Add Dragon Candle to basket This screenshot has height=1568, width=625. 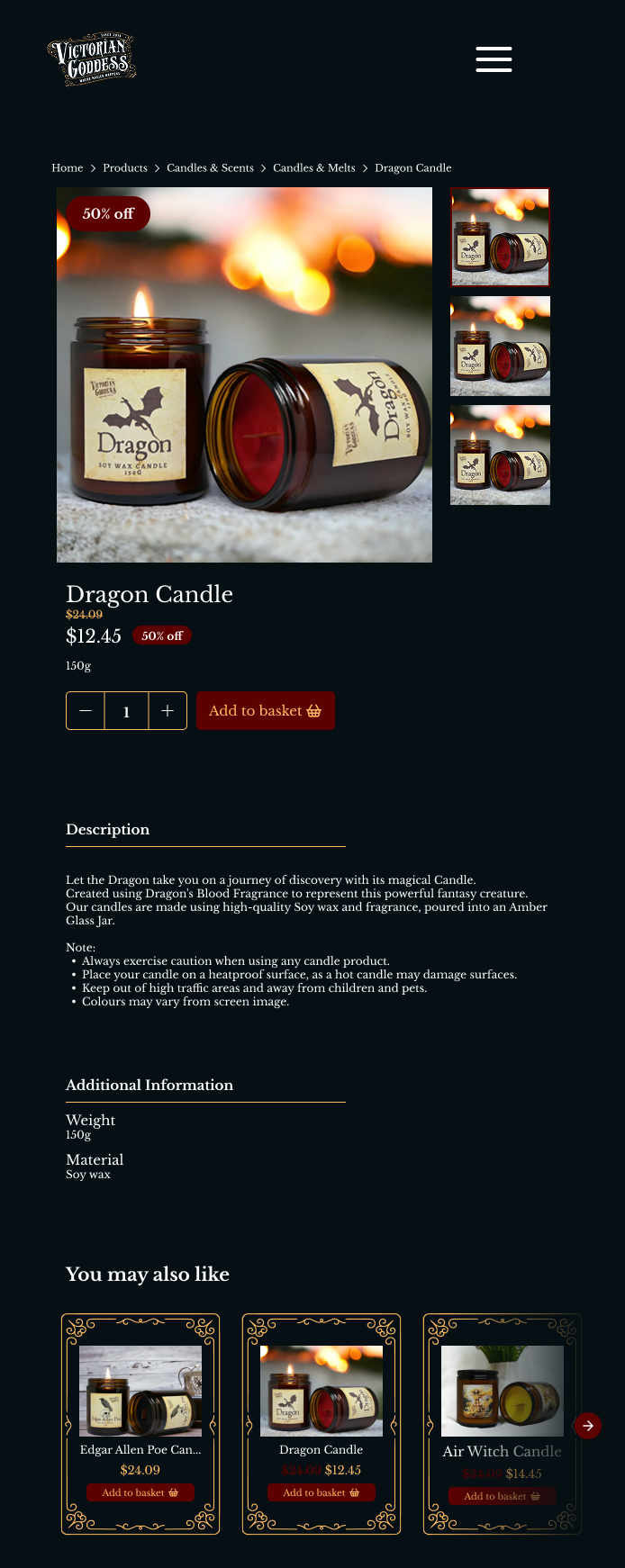click(x=265, y=711)
